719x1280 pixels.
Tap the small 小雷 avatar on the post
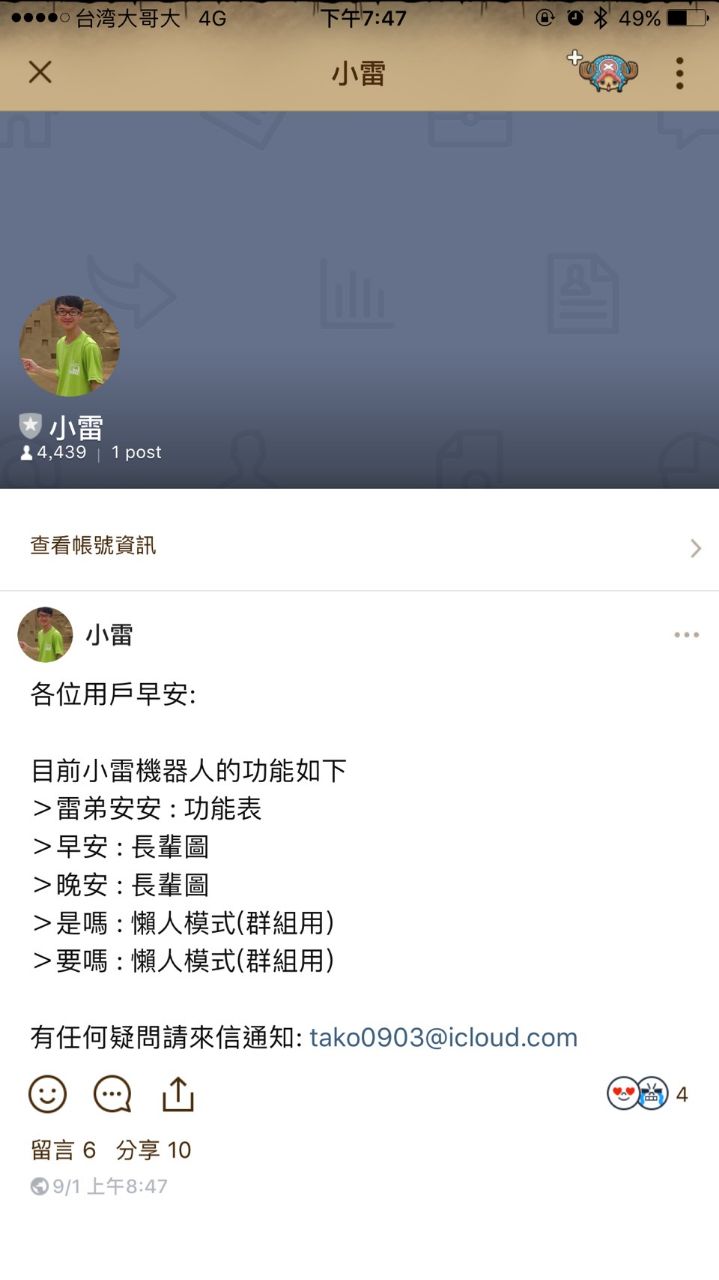pos(45,635)
